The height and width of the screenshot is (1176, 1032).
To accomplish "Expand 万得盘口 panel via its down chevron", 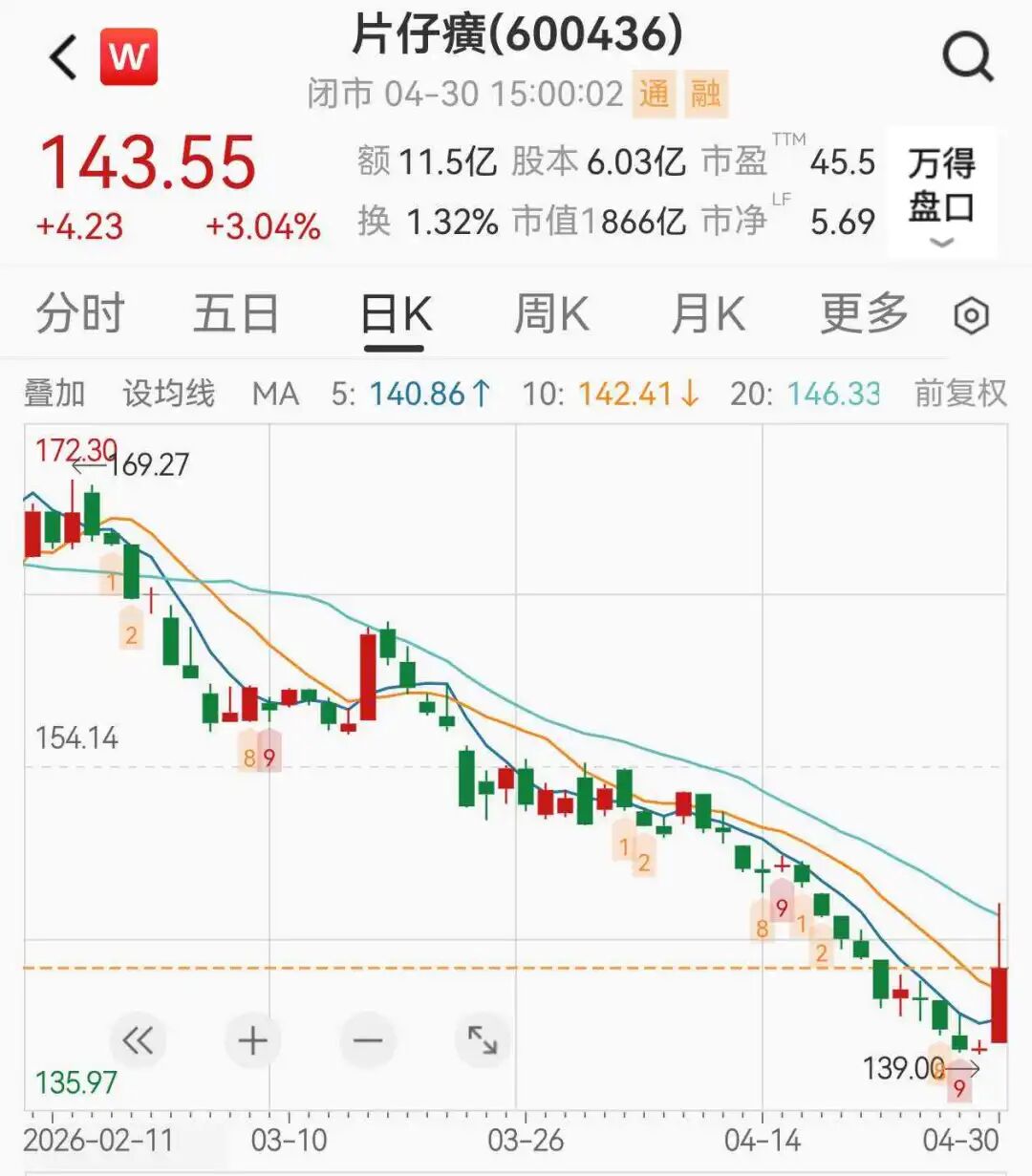I will pos(942,241).
